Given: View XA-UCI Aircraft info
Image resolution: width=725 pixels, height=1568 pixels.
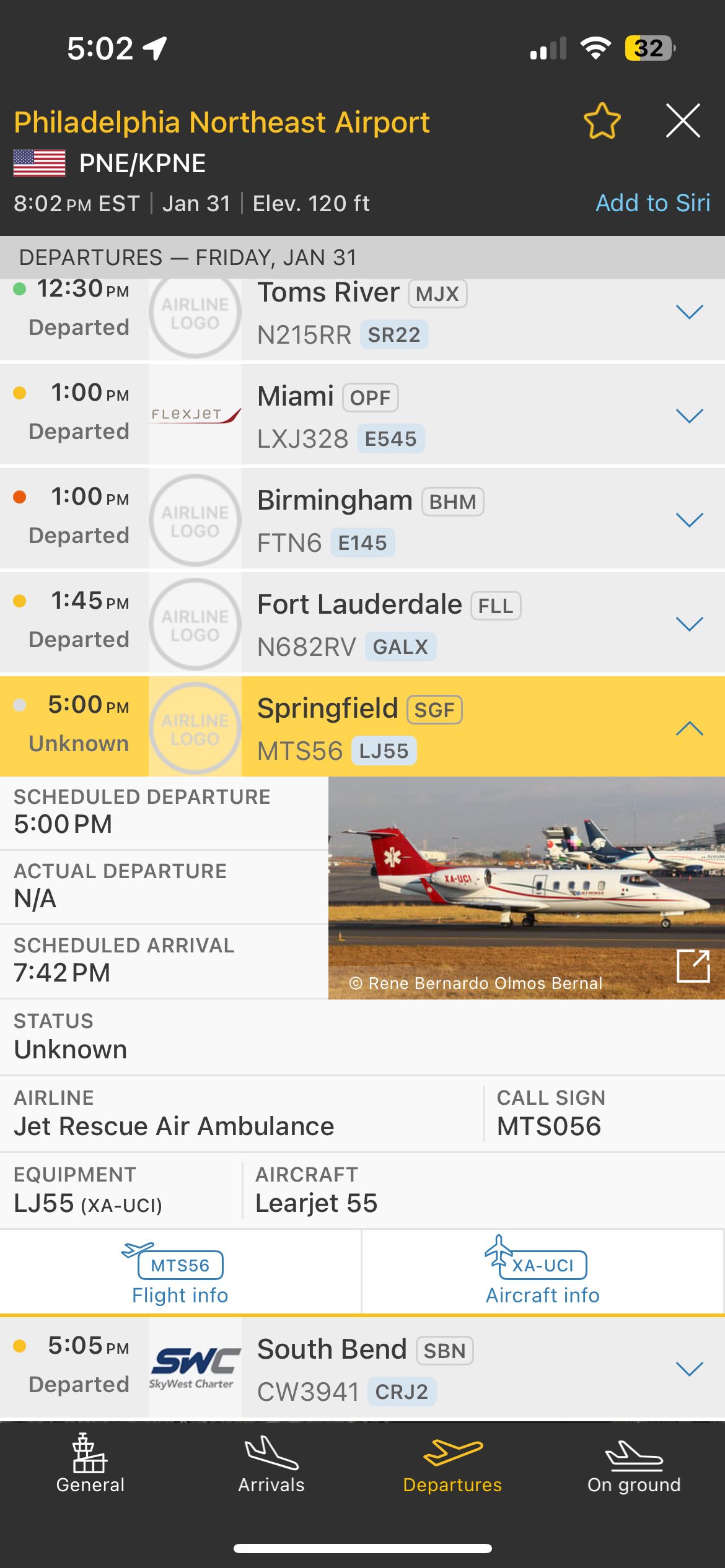Looking at the screenshot, I should (x=543, y=1277).
